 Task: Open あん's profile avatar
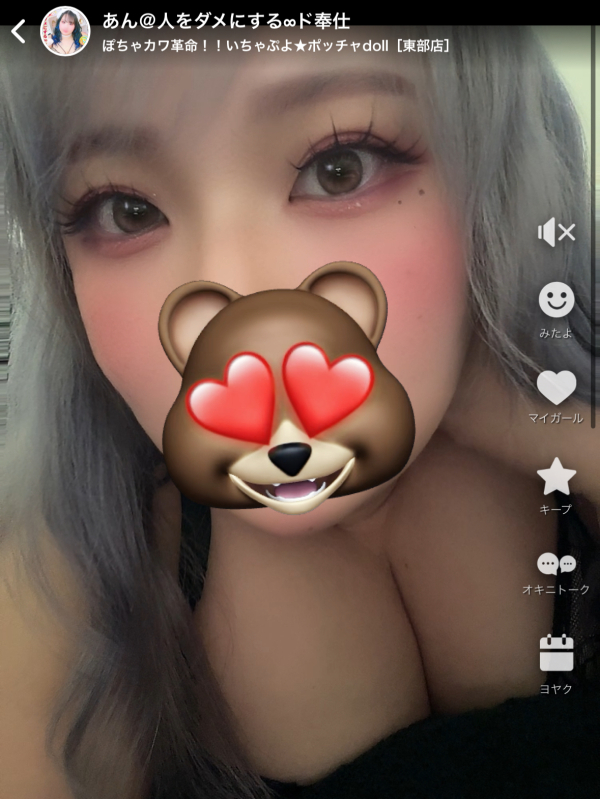pos(65,32)
